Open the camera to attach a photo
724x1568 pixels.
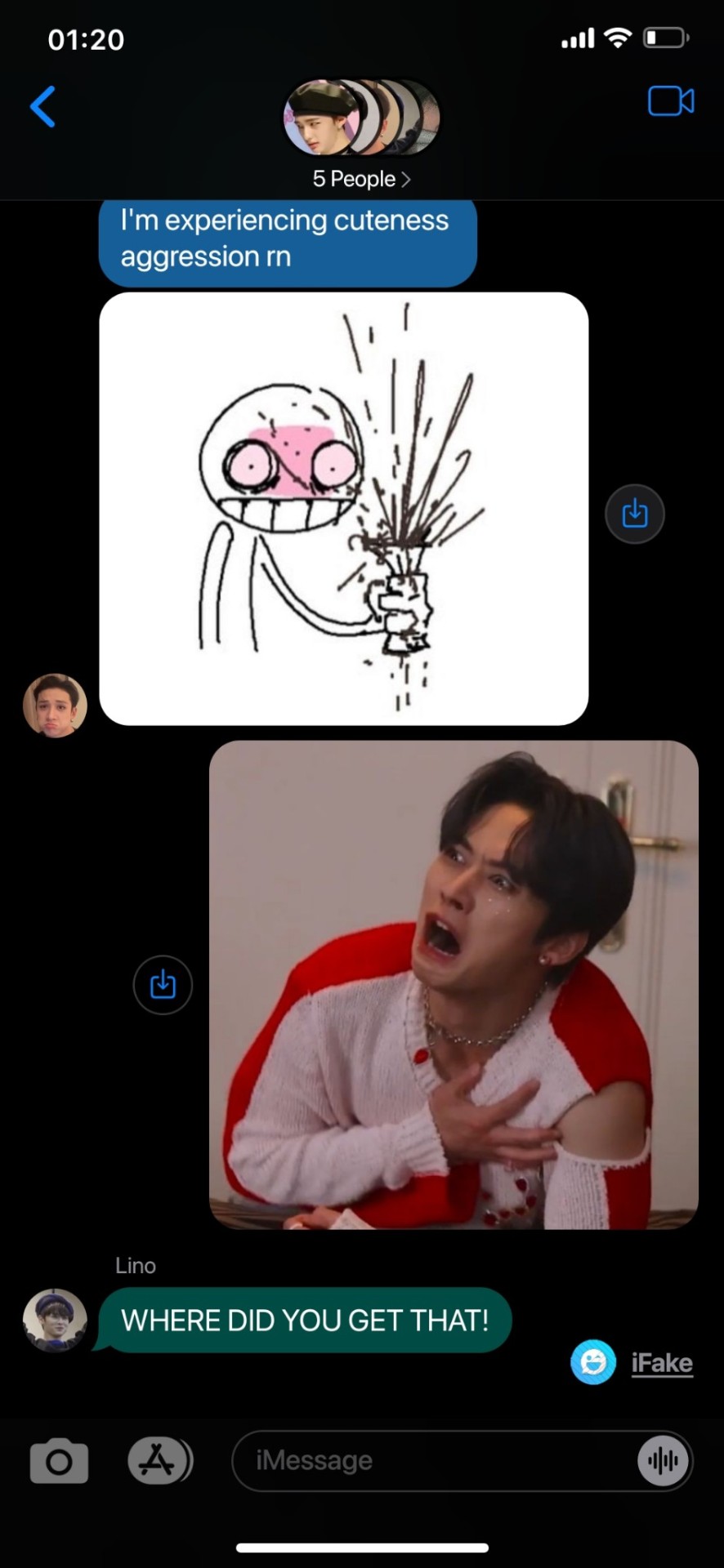tap(59, 1460)
